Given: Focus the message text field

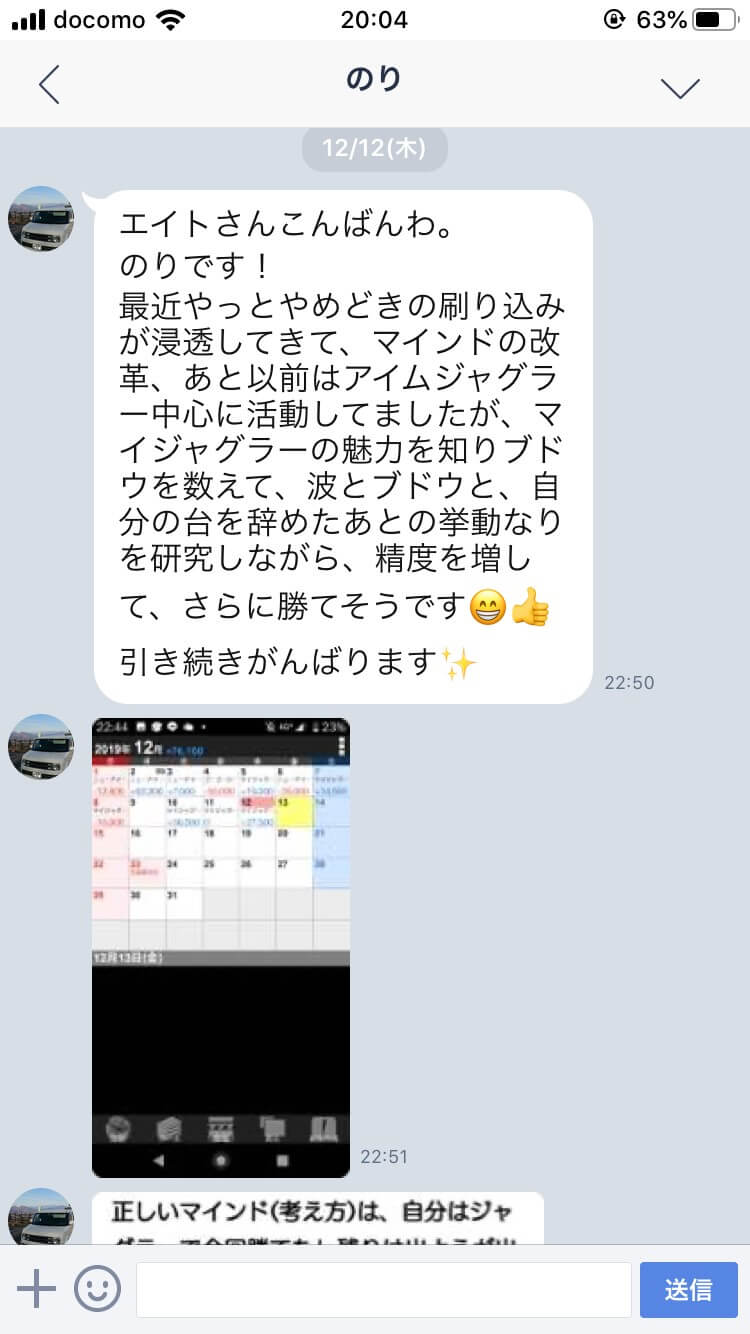Looking at the screenshot, I should pos(383,1290).
